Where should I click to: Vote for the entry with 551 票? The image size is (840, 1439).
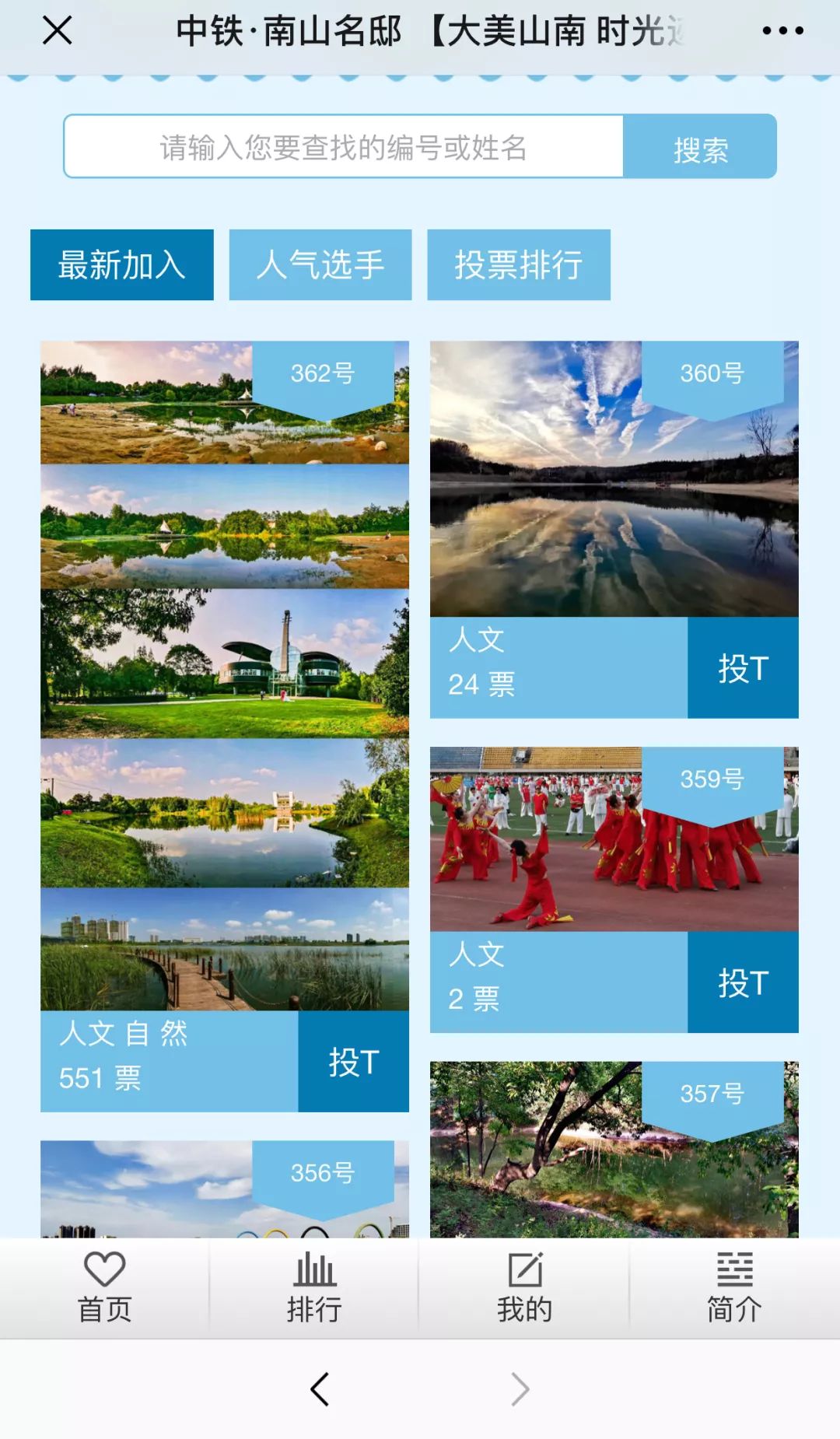click(x=353, y=1062)
